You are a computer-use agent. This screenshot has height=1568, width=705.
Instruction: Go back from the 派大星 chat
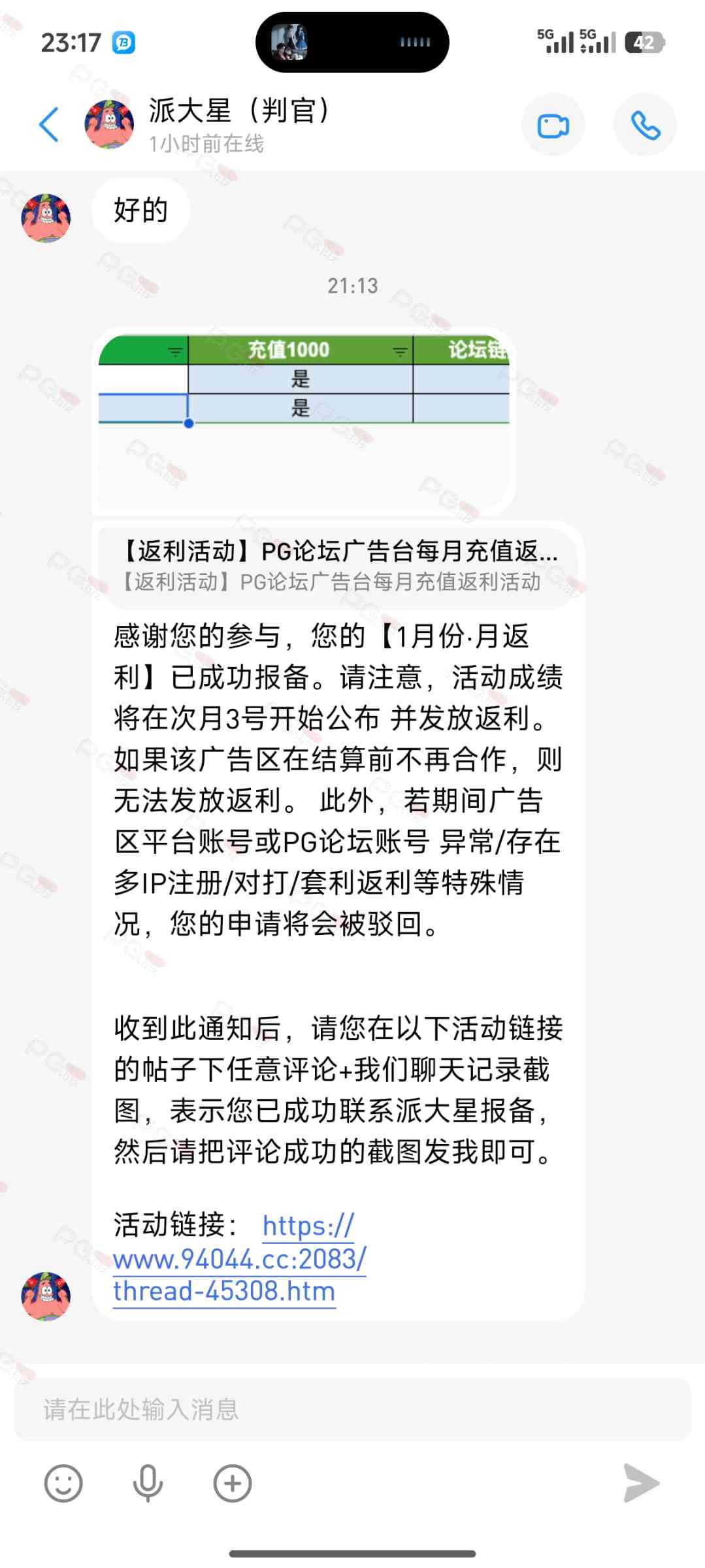pos(49,124)
